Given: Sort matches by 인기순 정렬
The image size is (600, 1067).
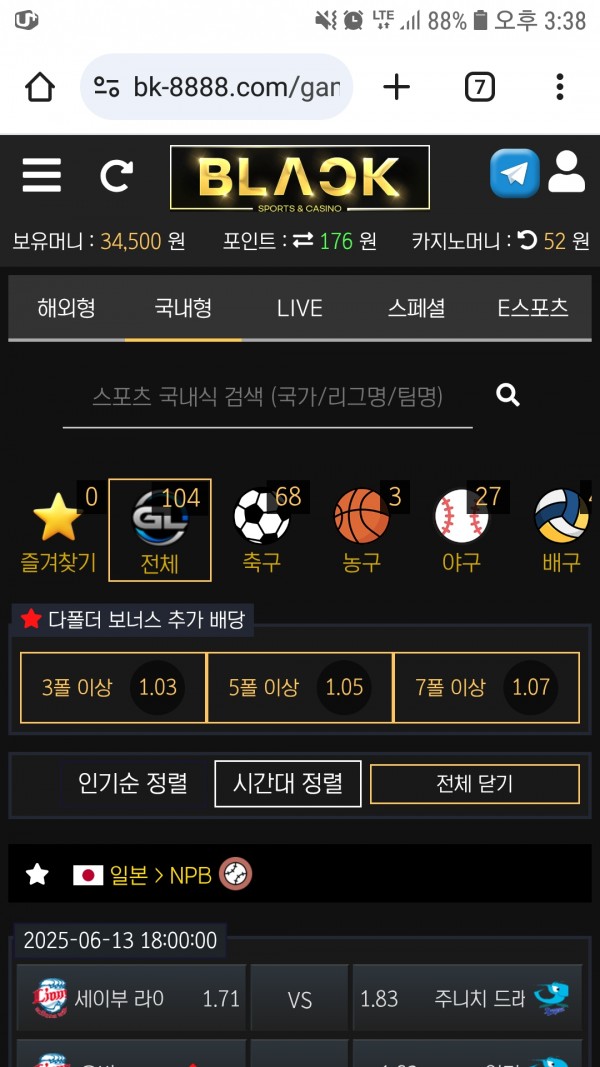Looking at the screenshot, I should point(133,783).
